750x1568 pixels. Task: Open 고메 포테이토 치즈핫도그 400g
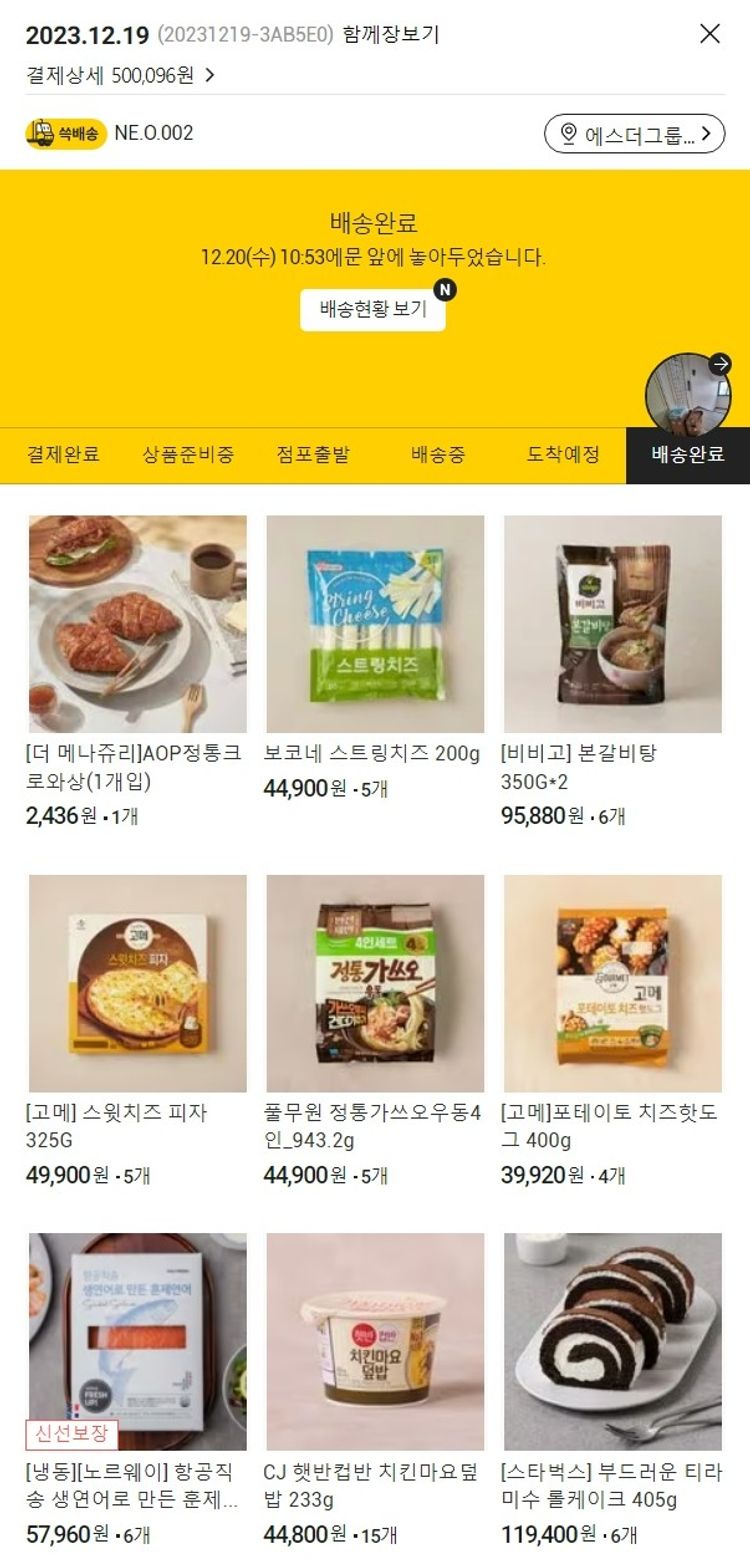coord(612,983)
